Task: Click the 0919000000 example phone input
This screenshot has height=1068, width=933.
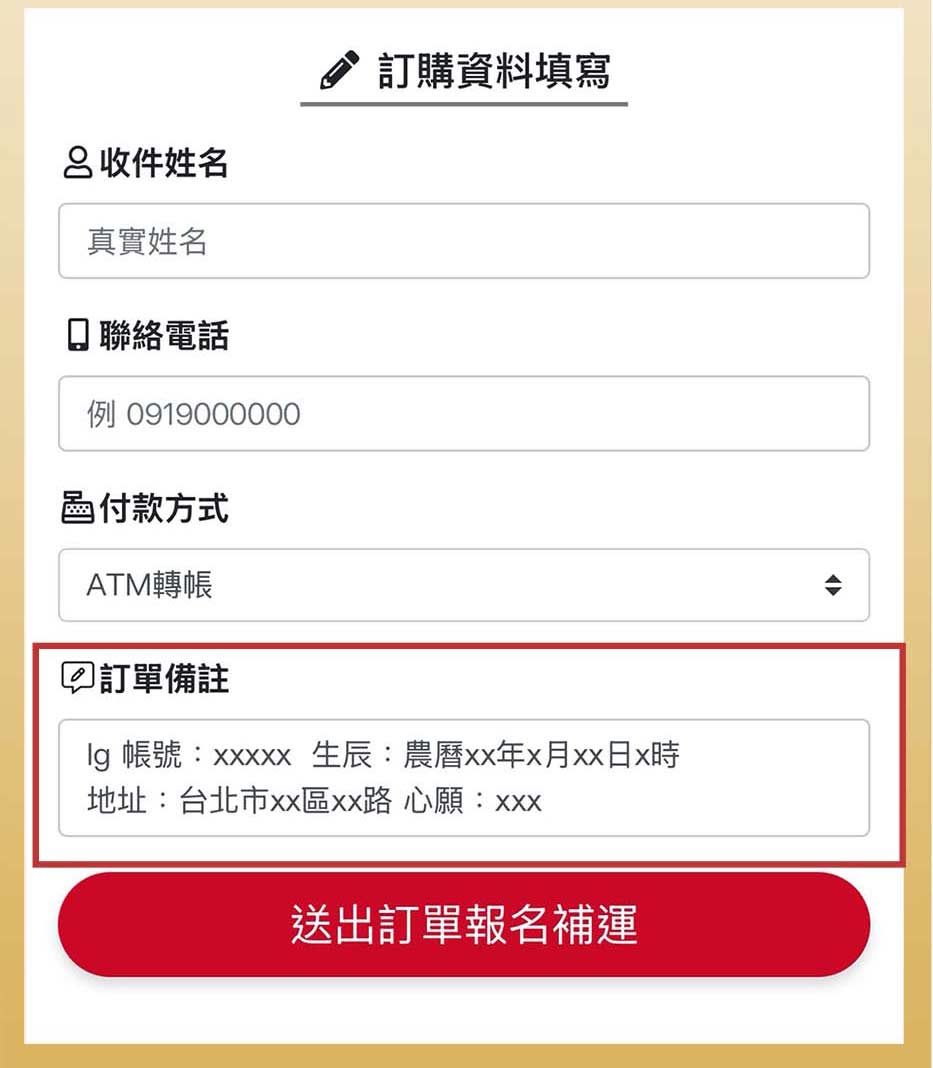Action: click(465, 414)
